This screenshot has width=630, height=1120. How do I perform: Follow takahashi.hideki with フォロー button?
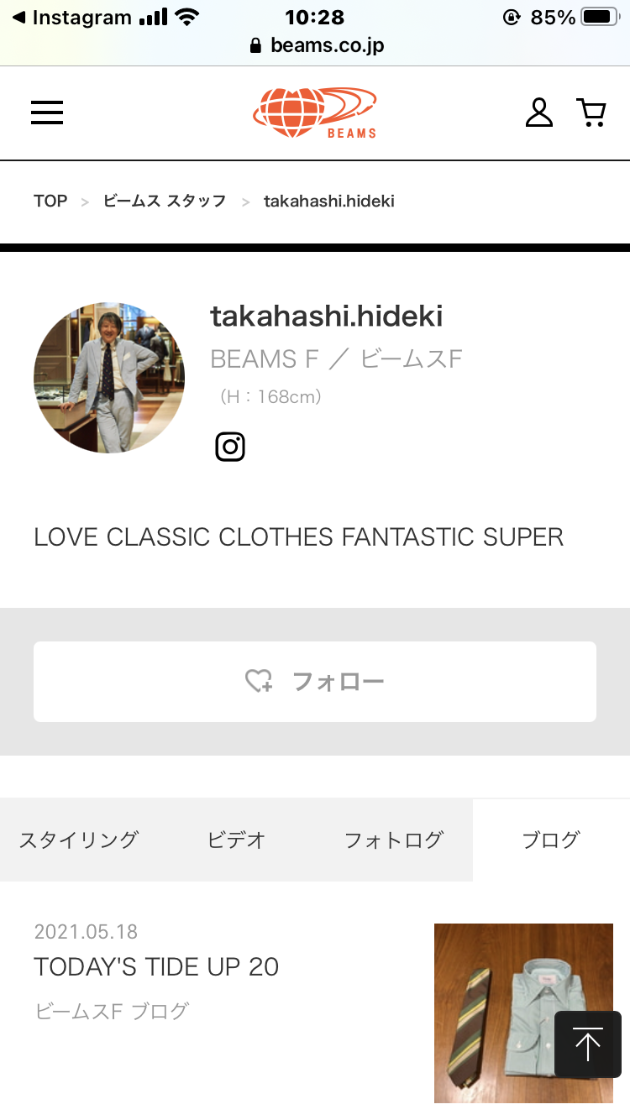pos(315,682)
